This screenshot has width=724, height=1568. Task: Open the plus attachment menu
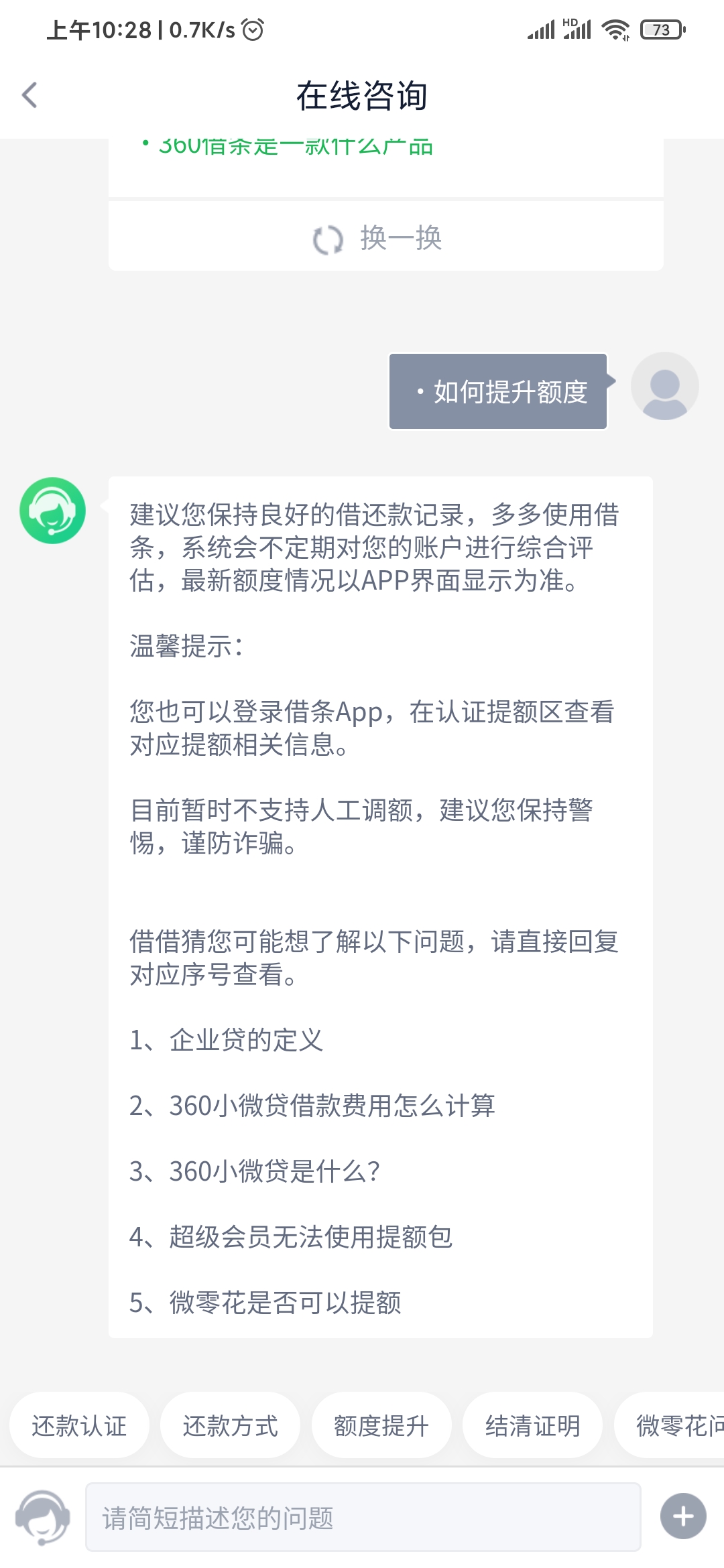tap(682, 1516)
